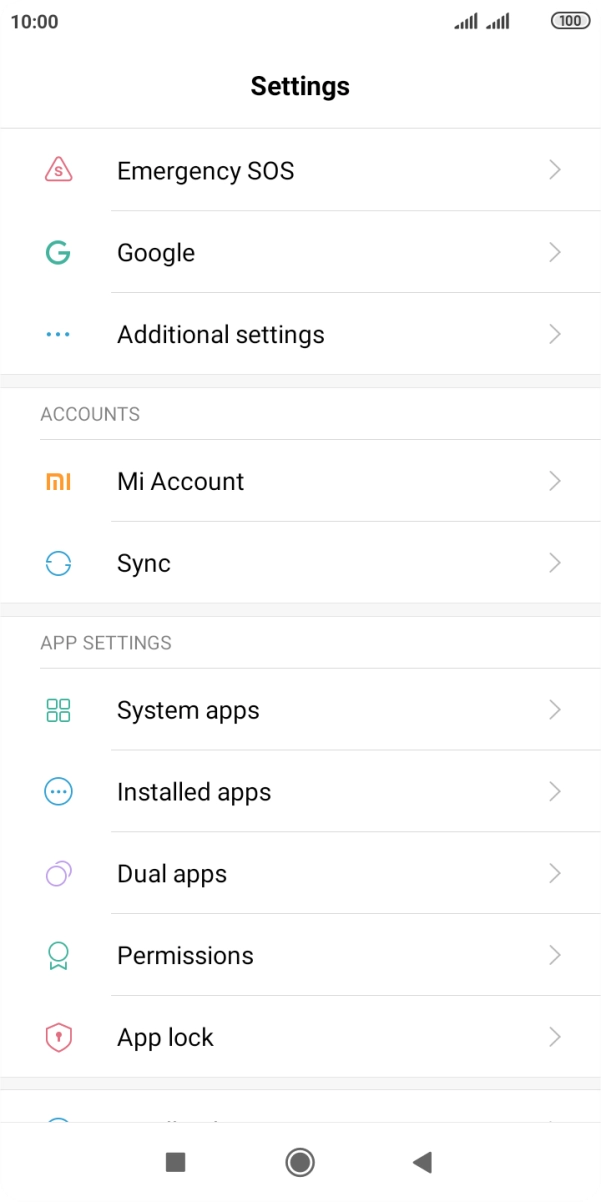Image resolution: width=601 pixels, height=1202 pixels.
Task: Open Emergency SOS settings
Action: point(300,171)
